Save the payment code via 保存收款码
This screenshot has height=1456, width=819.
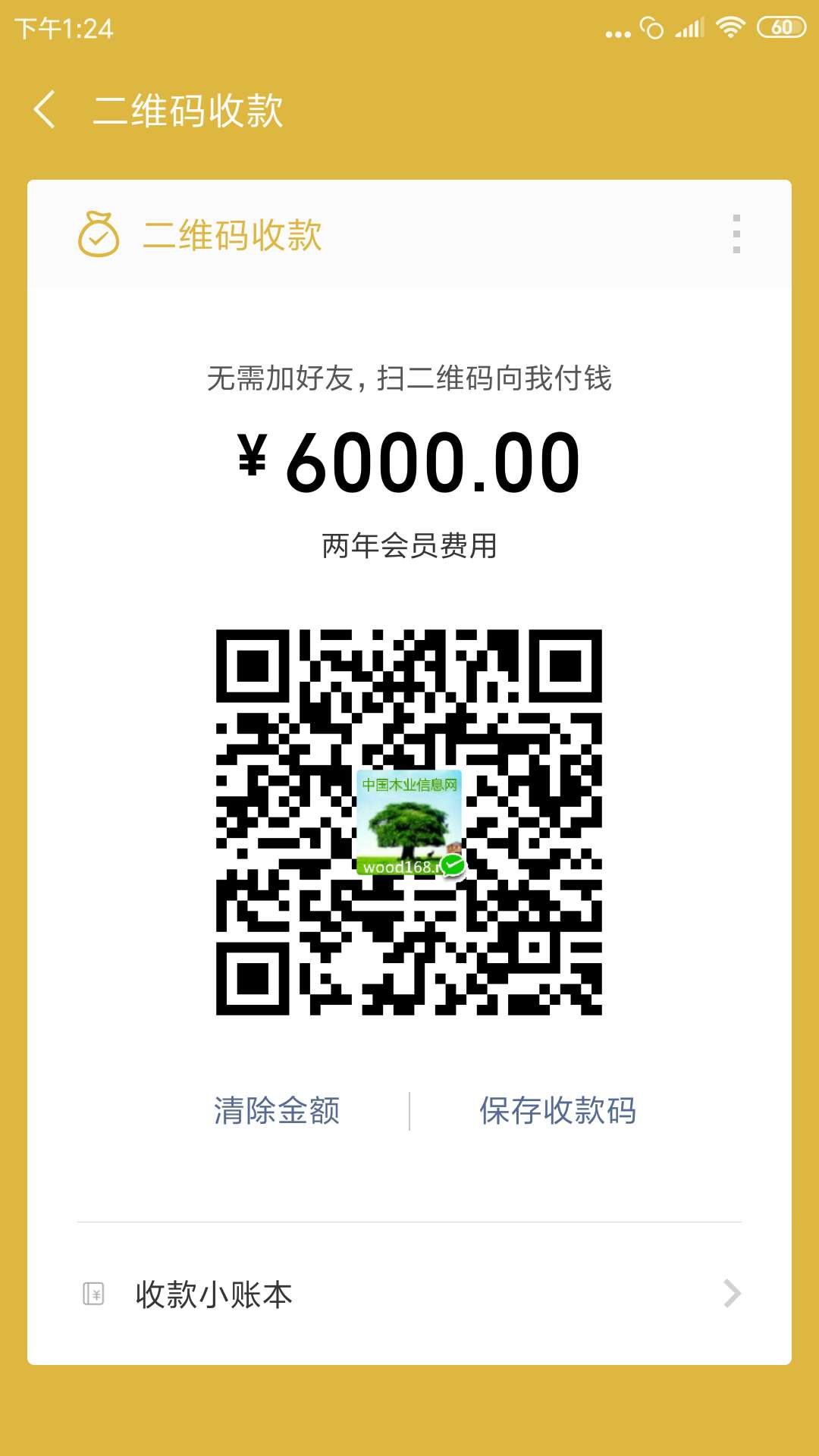click(557, 1111)
